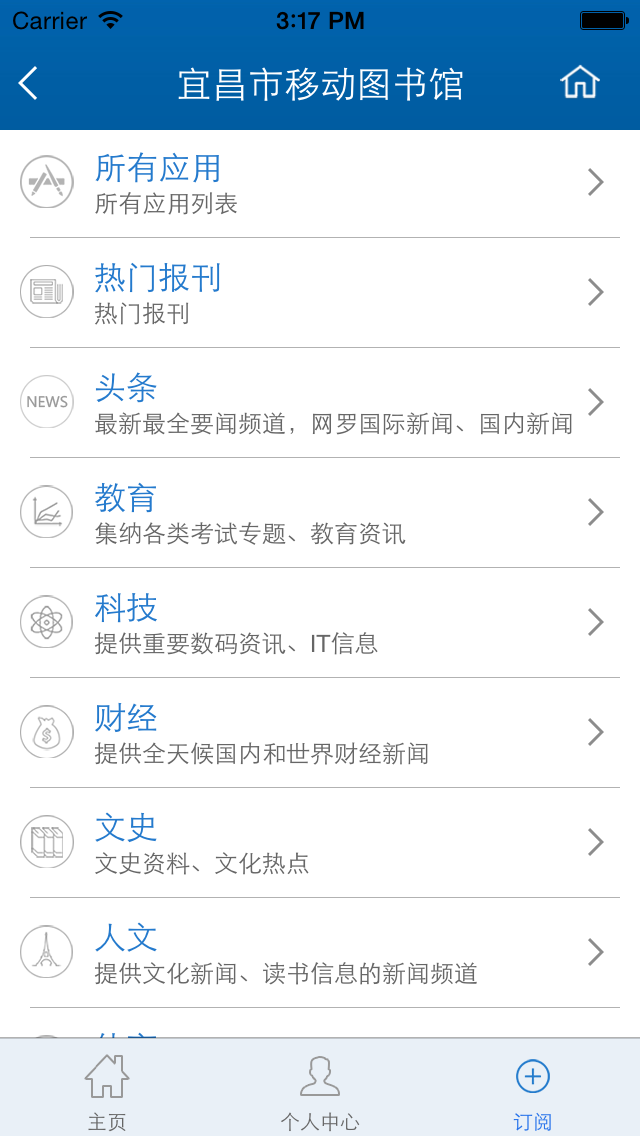Go back using the top-left arrow

click(x=28, y=83)
